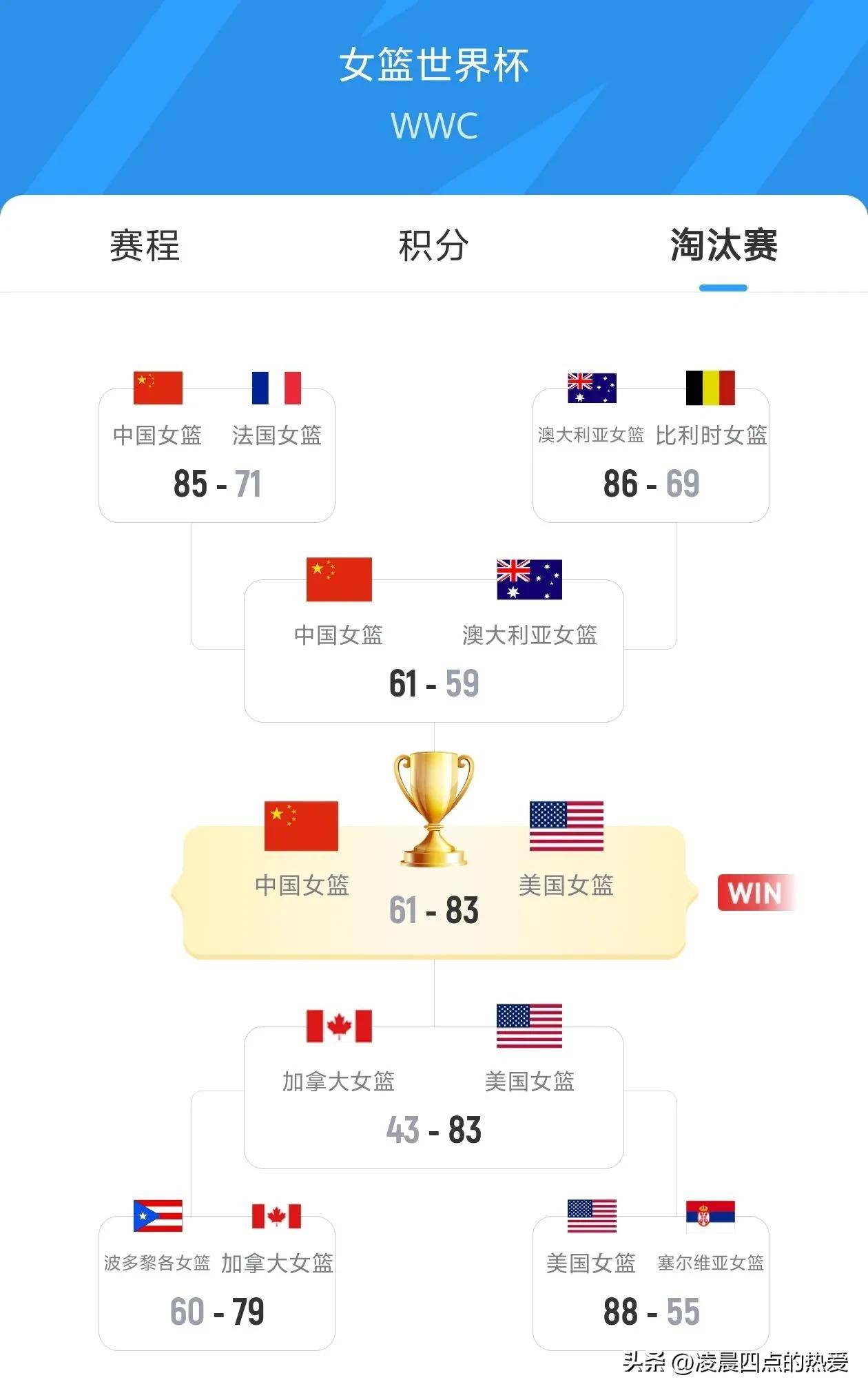868x1393 pixels.
Task: Switch to the 积分 tab
Action: pyautogui.click(x=433, y=245)
